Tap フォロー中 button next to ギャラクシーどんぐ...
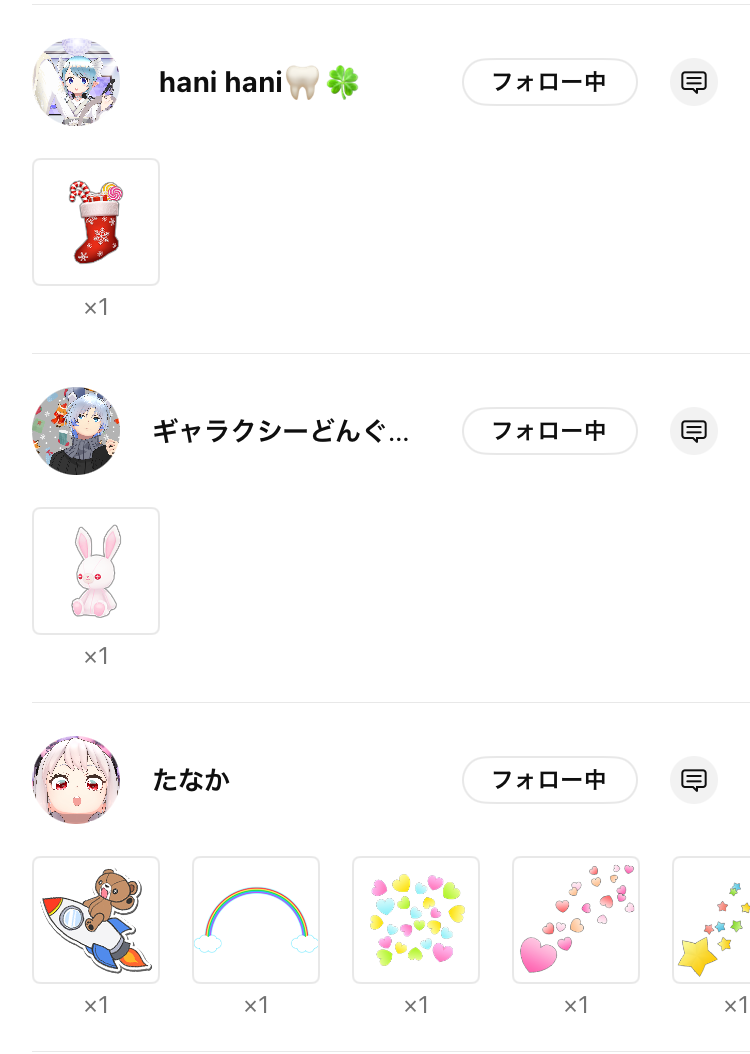The width and height of the screenshot is (750, 1054). tap(549, 431)
